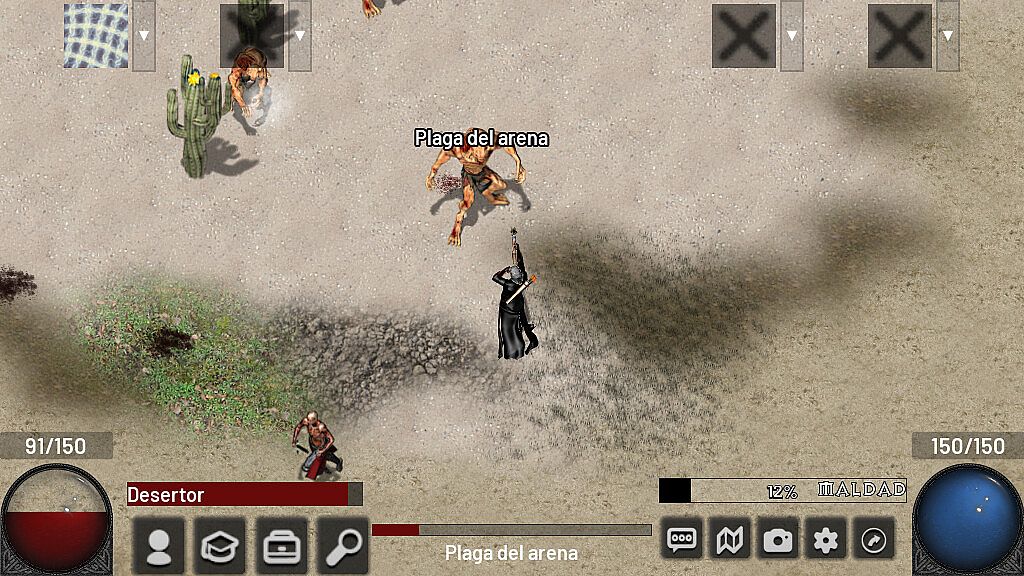Open the settings gear
1024x576 pixels.
point(825,540)
